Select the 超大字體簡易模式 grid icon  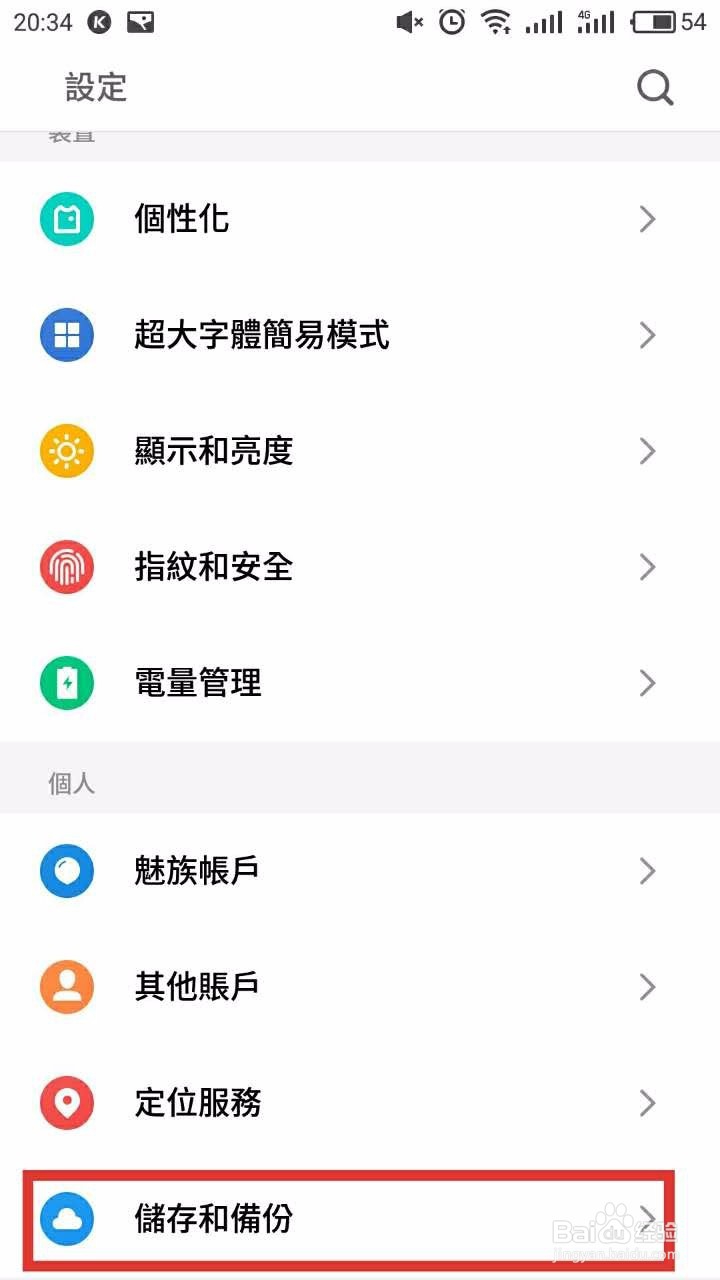point(66,335)
